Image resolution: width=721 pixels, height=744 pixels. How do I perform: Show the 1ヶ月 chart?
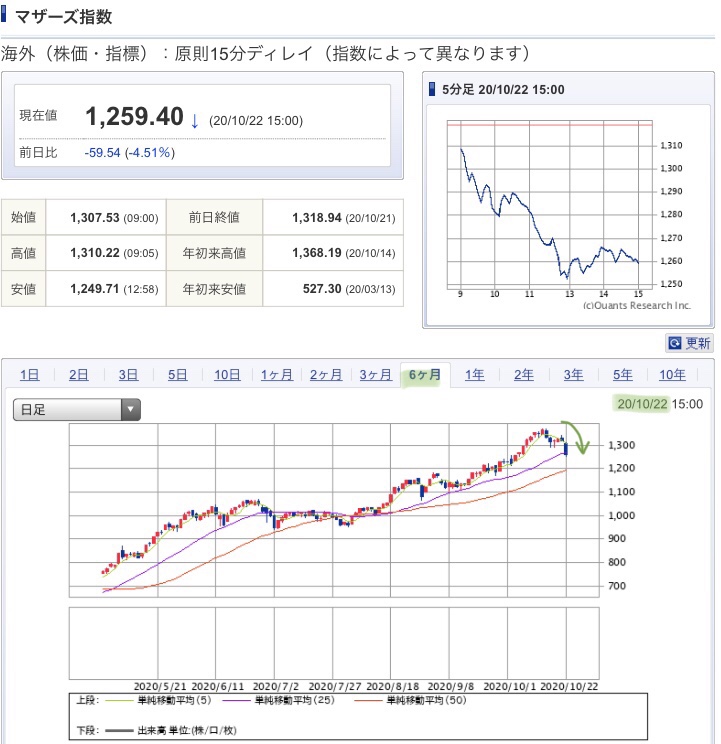277,375
